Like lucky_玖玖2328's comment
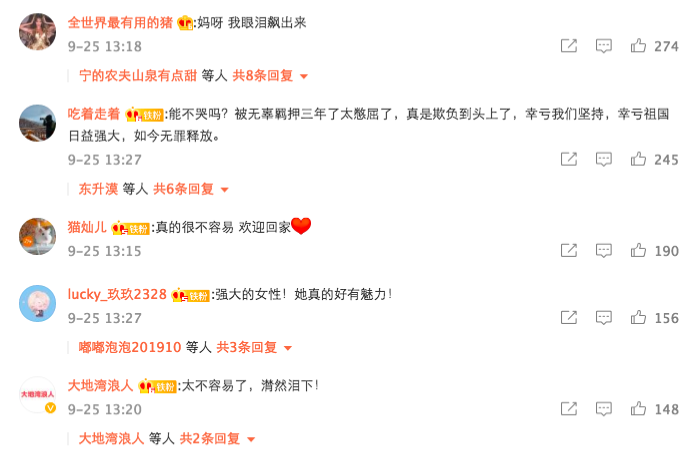Image resolution: width=700 pixels, height=463 pixels. tap(638, 318)
